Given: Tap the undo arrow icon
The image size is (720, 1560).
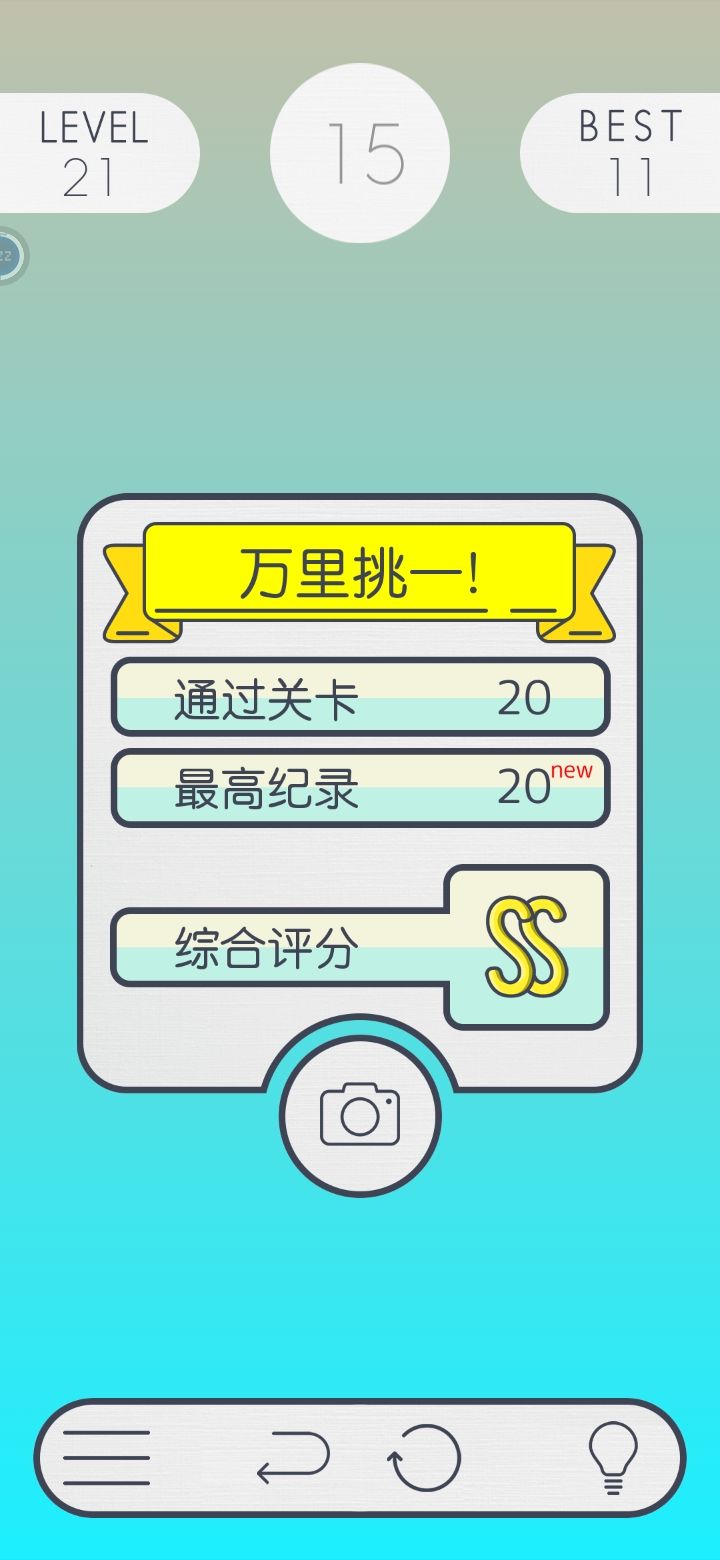Looking at the screenshot, I should 295,1458.
